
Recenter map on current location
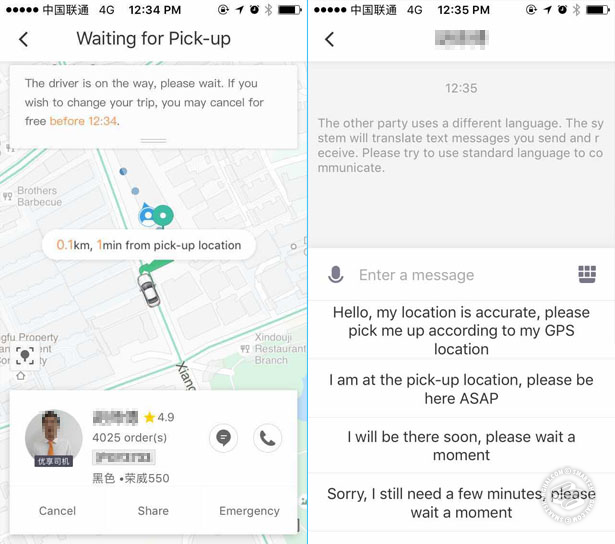pos(25,356)
